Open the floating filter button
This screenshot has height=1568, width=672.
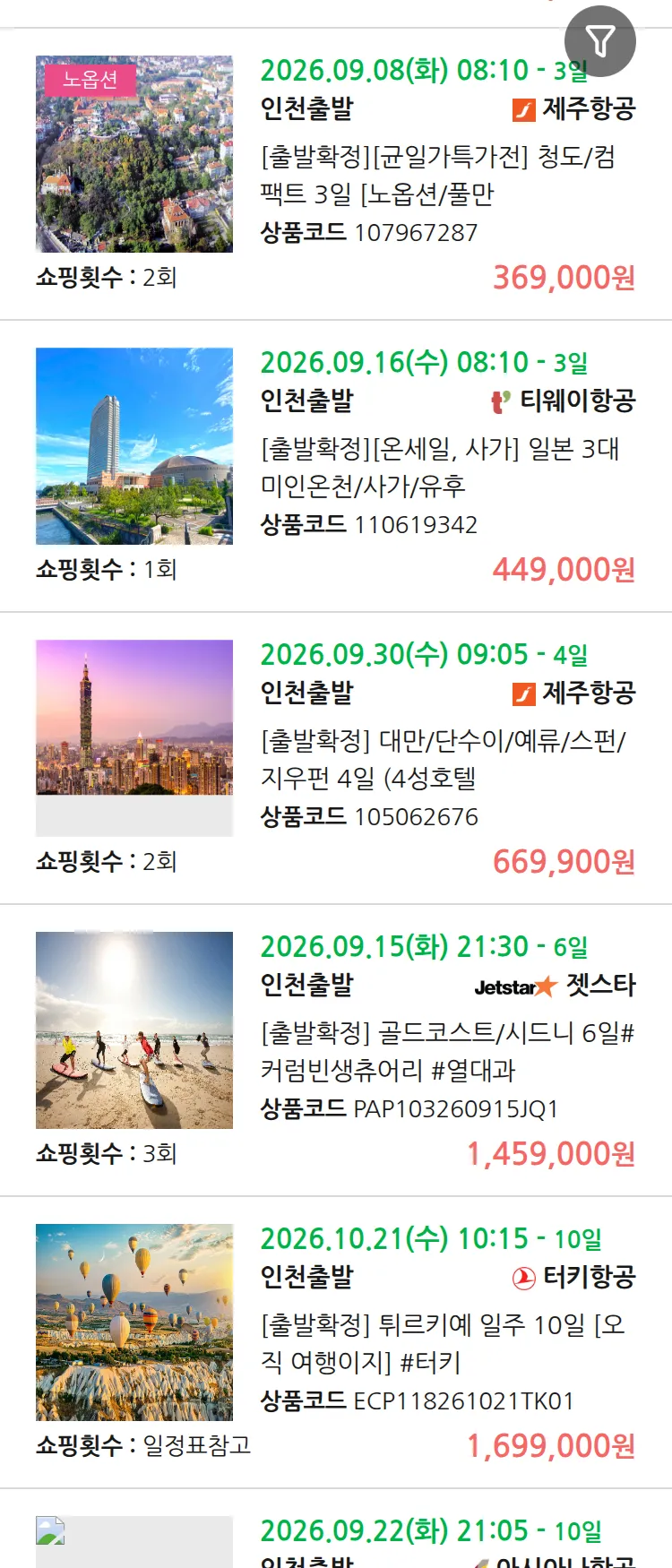pyautogui.click(x=600, y=41)
